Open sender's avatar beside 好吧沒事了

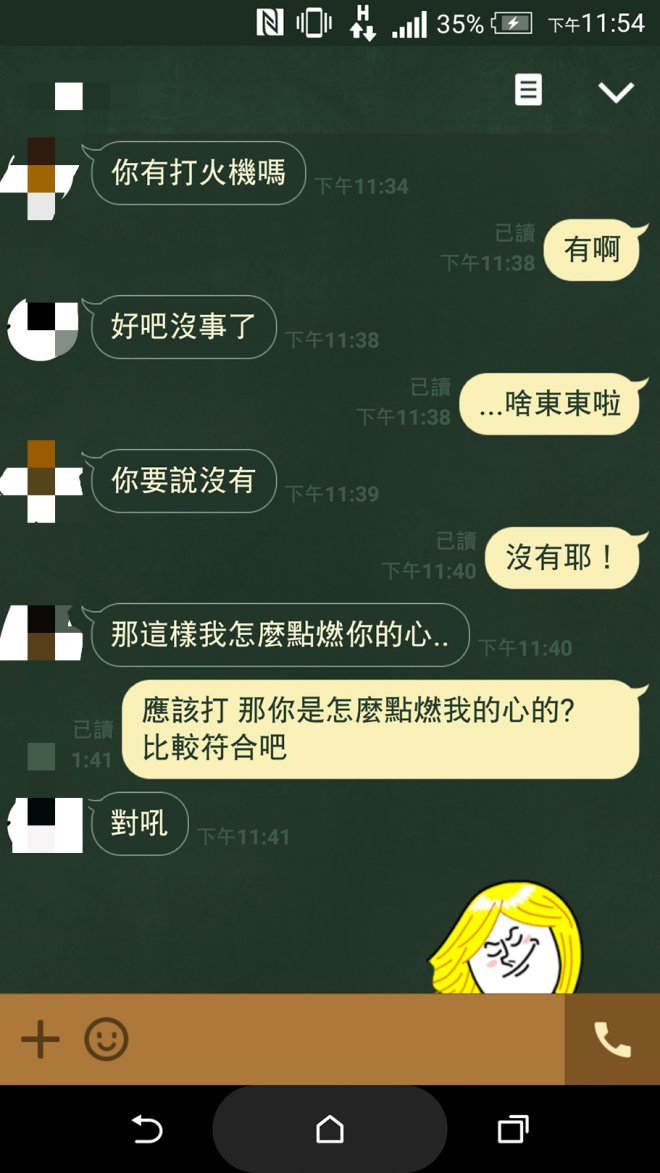tap(40, 329)
